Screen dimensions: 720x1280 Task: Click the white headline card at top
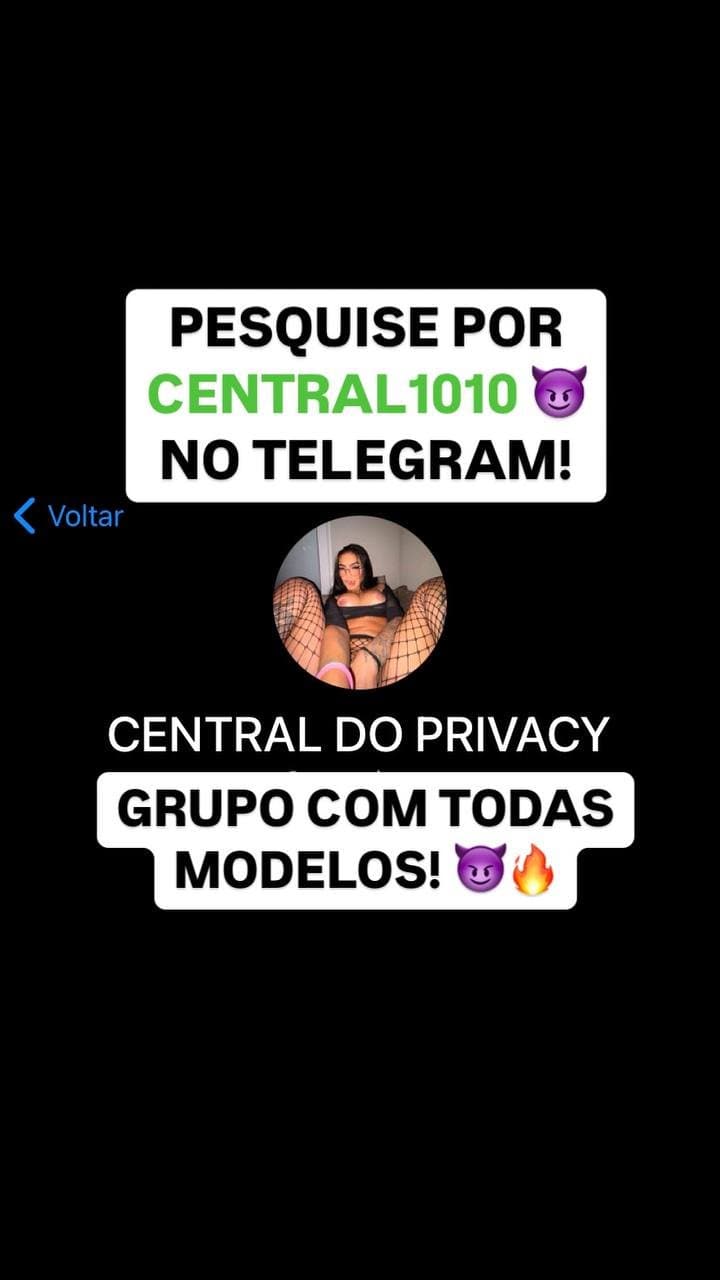pyautogui.click(x=368, y=393)
